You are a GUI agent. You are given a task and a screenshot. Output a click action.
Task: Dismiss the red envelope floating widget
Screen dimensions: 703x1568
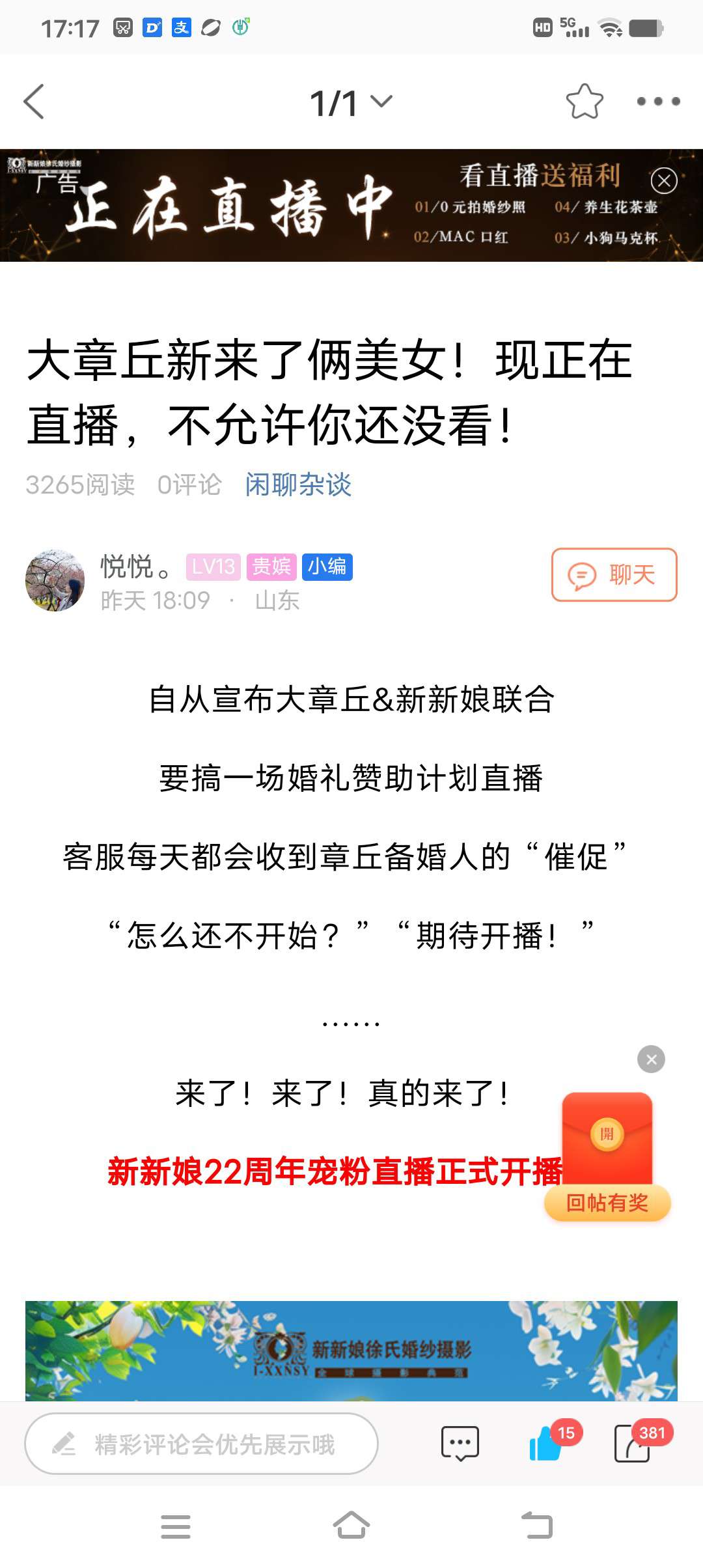point(651,1059)
